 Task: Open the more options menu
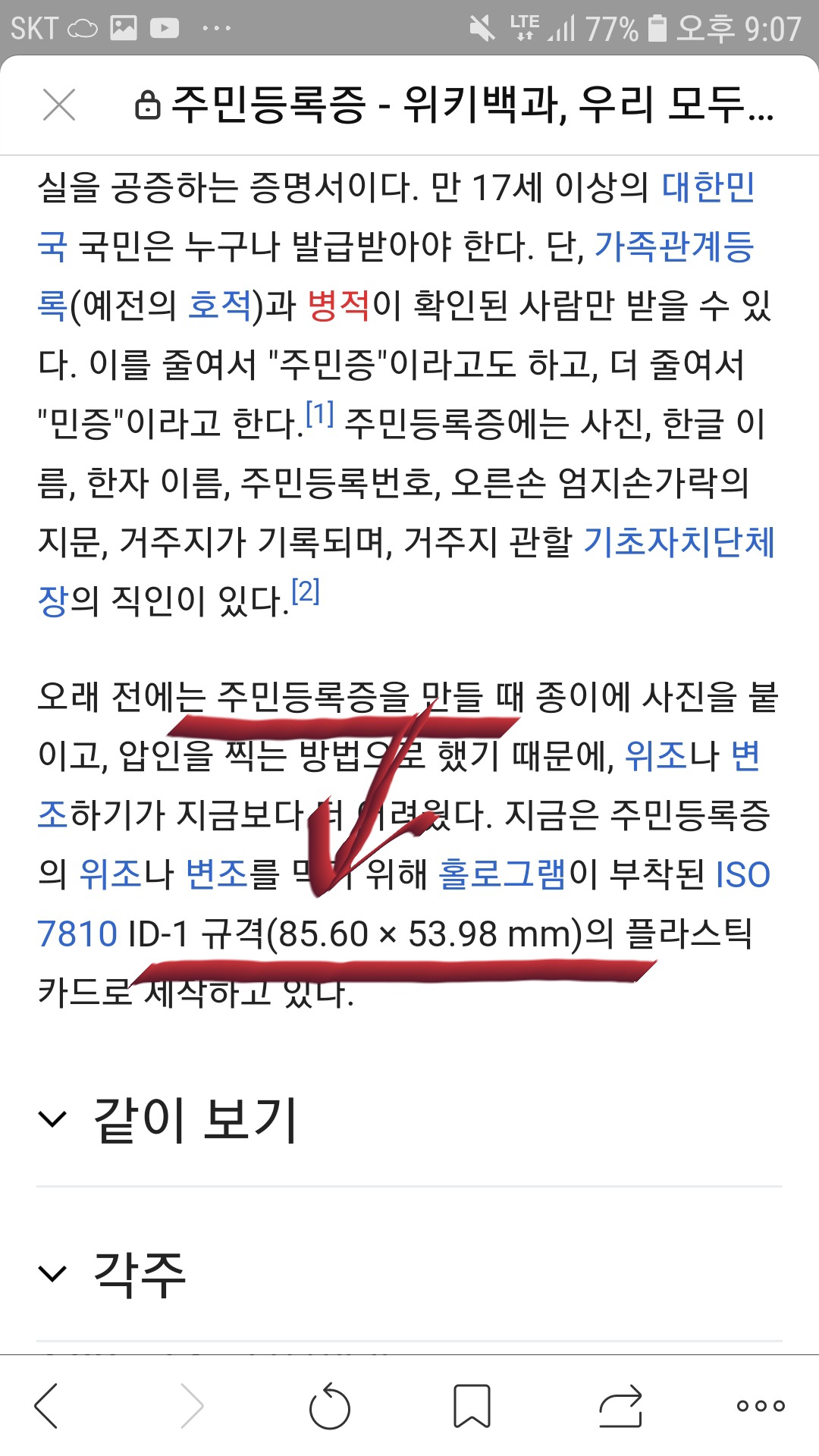(x=761, y=1405)
